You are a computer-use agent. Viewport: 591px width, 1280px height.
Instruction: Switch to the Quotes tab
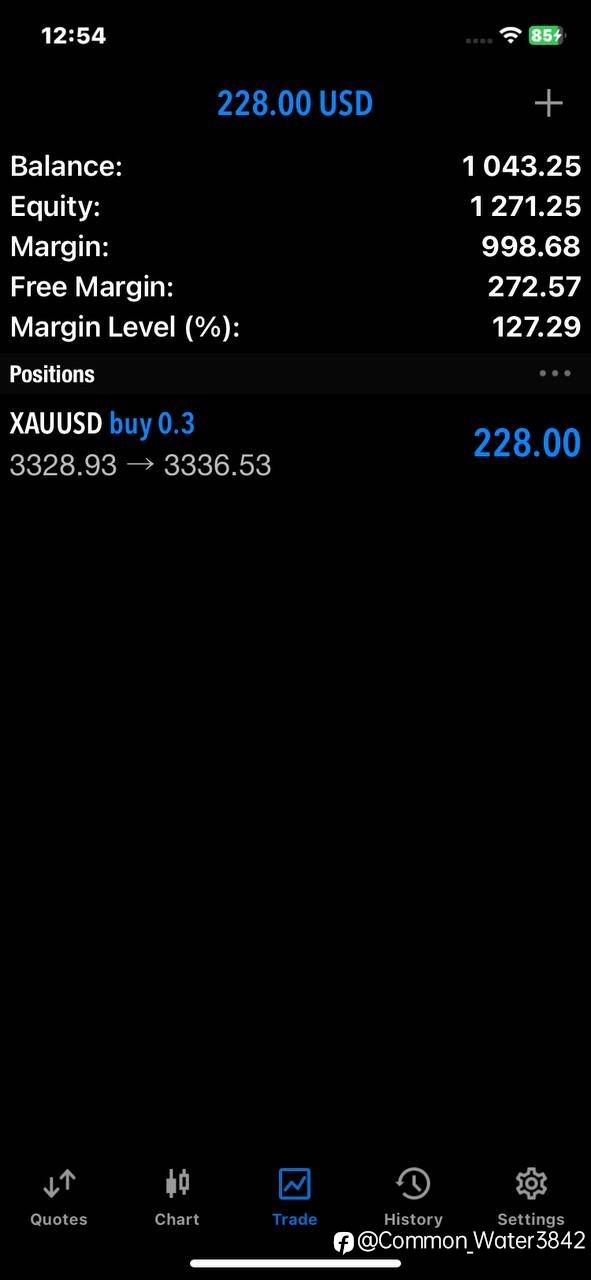point(59,1198)
